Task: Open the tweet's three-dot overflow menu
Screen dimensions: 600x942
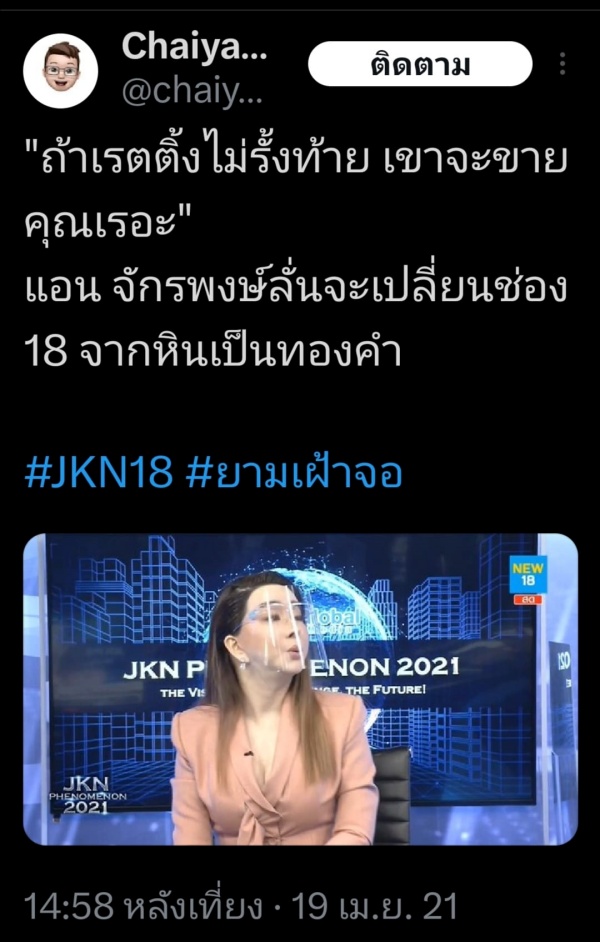Action: point(563,64)
